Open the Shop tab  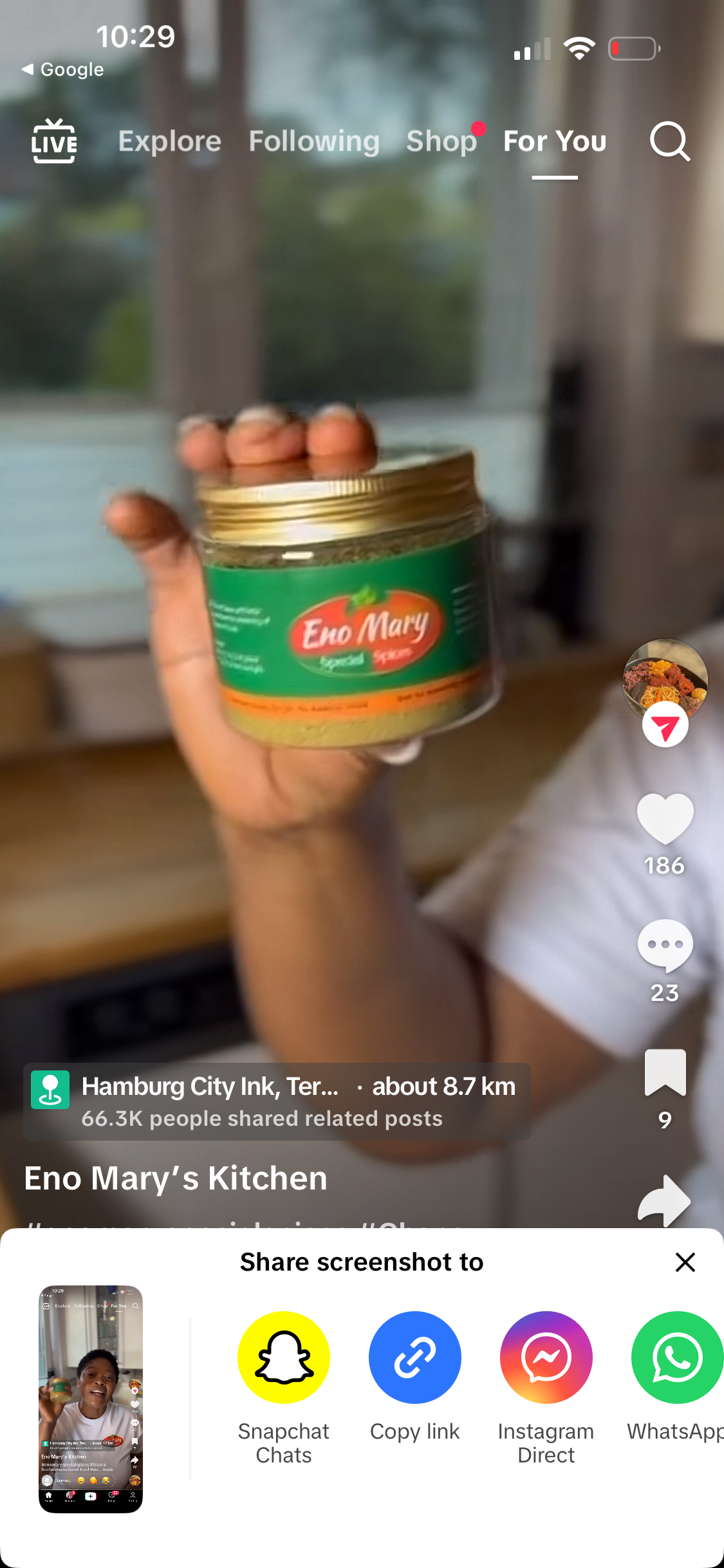point(441,141)
